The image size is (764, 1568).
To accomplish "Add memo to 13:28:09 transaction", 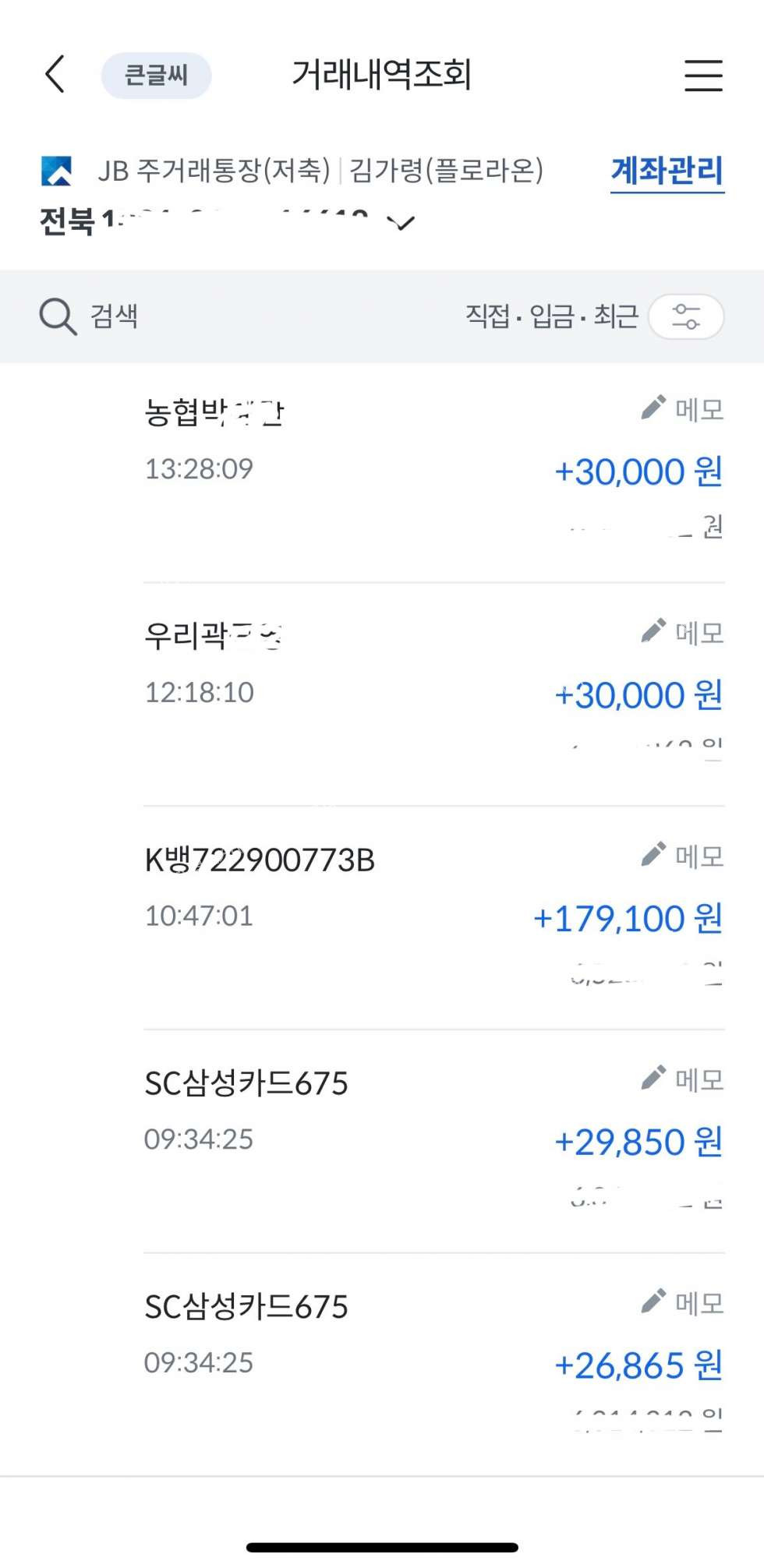I will point(683,408).
